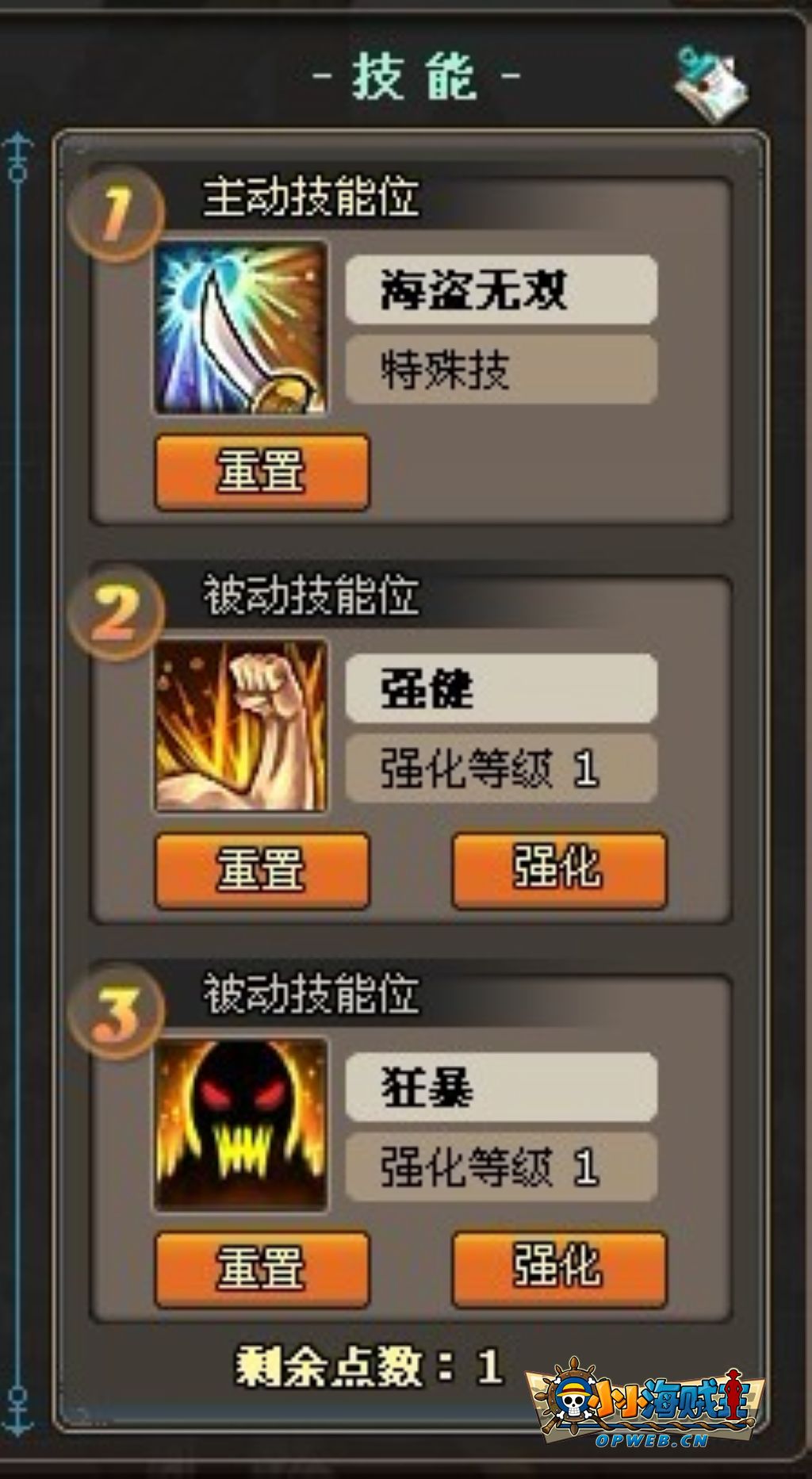This screenshot has height=1479, width=812.
Task: Select the 狂暴 skill icon
Action: [240, 1125]
